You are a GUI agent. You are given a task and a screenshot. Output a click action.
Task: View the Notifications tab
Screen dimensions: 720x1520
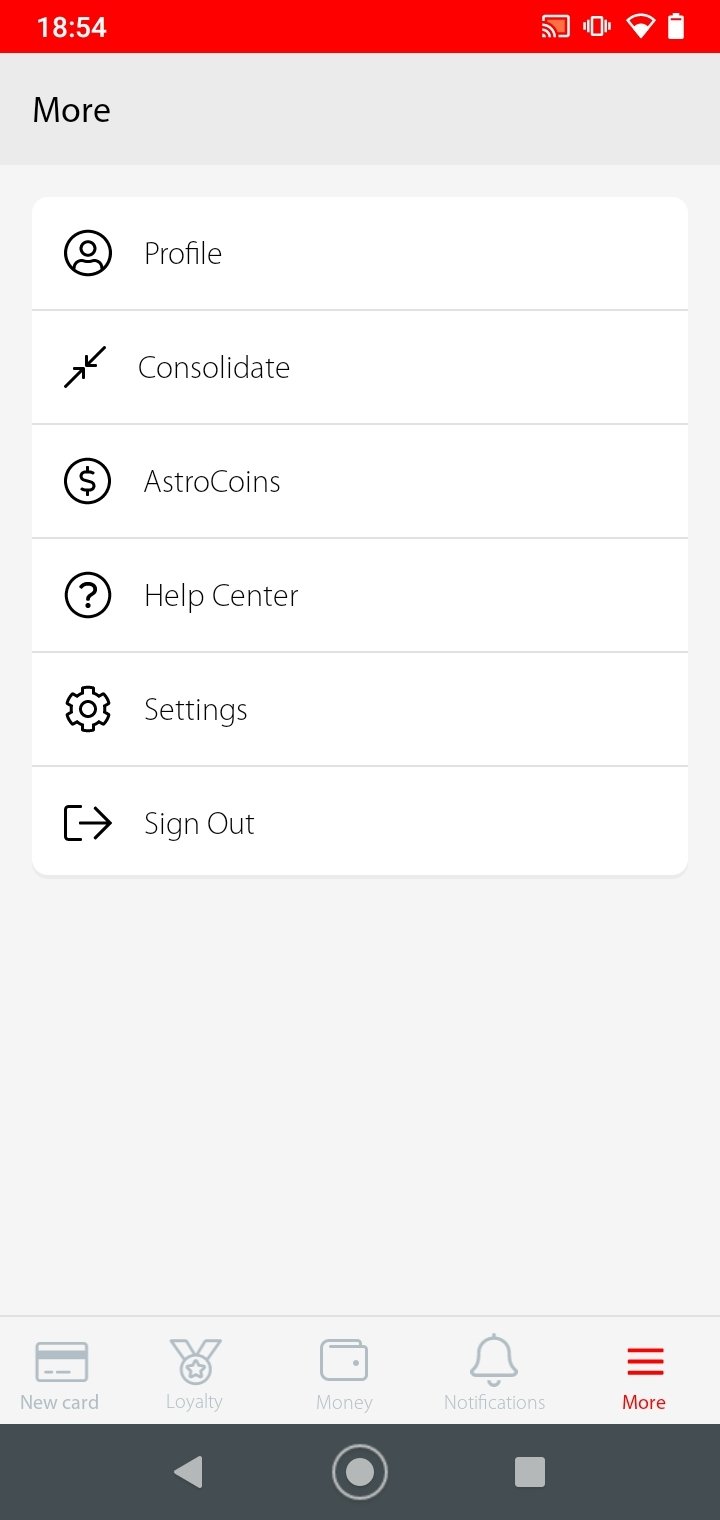(494, 1375)
